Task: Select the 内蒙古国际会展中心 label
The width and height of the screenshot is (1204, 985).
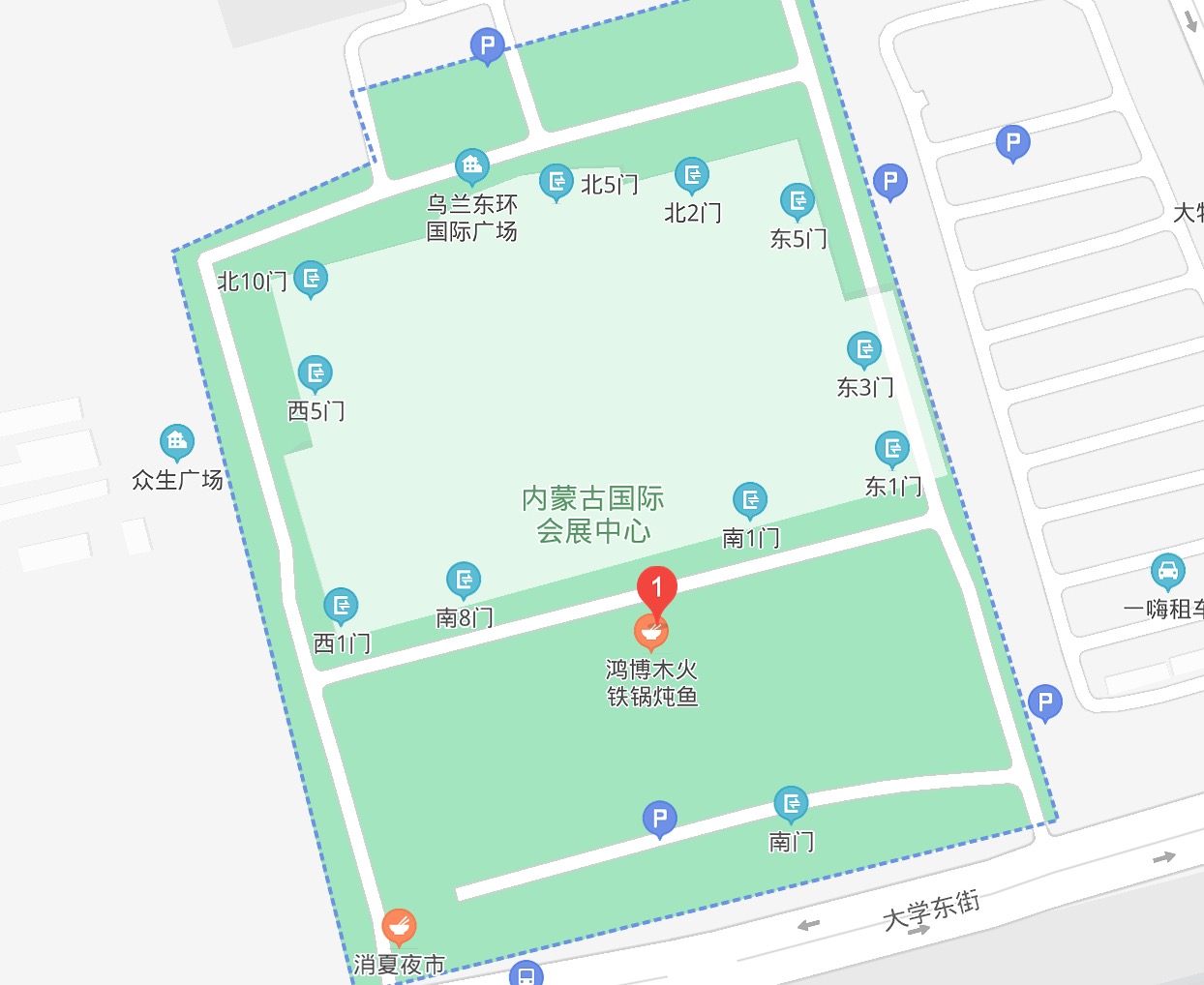Action: [593, 514]
